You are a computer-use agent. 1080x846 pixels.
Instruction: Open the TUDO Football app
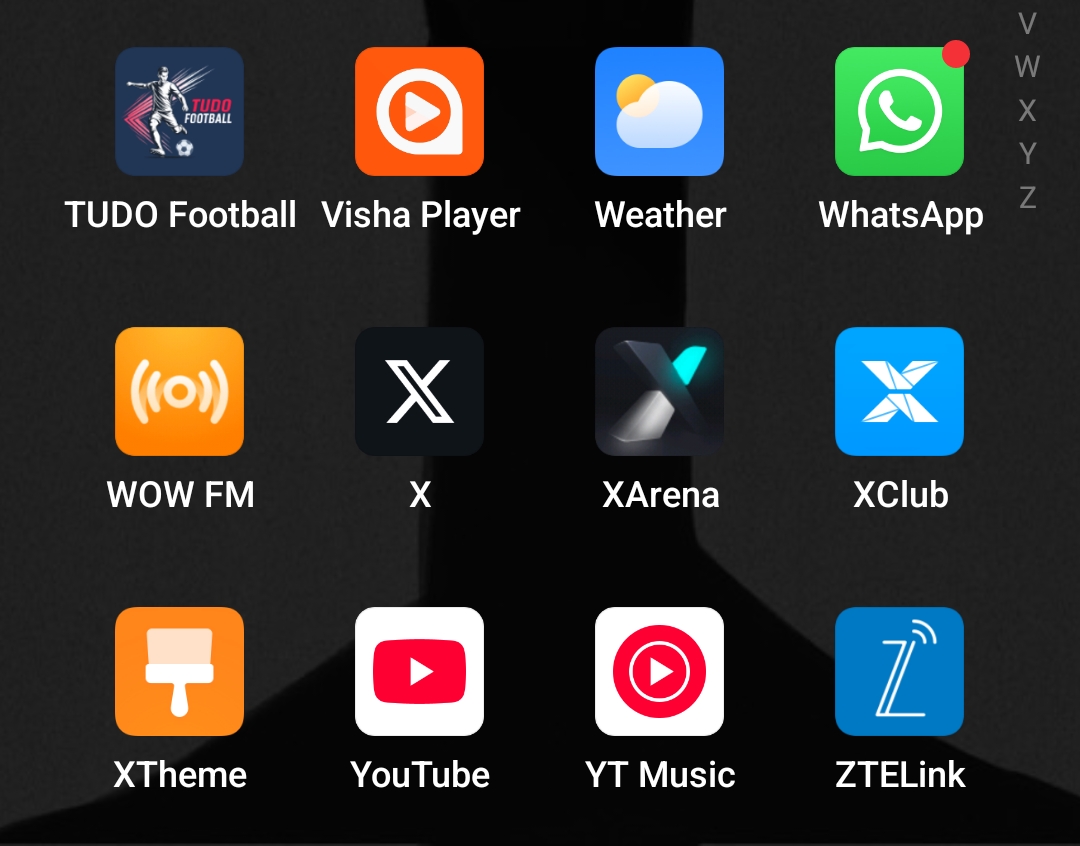click(179, 112)
